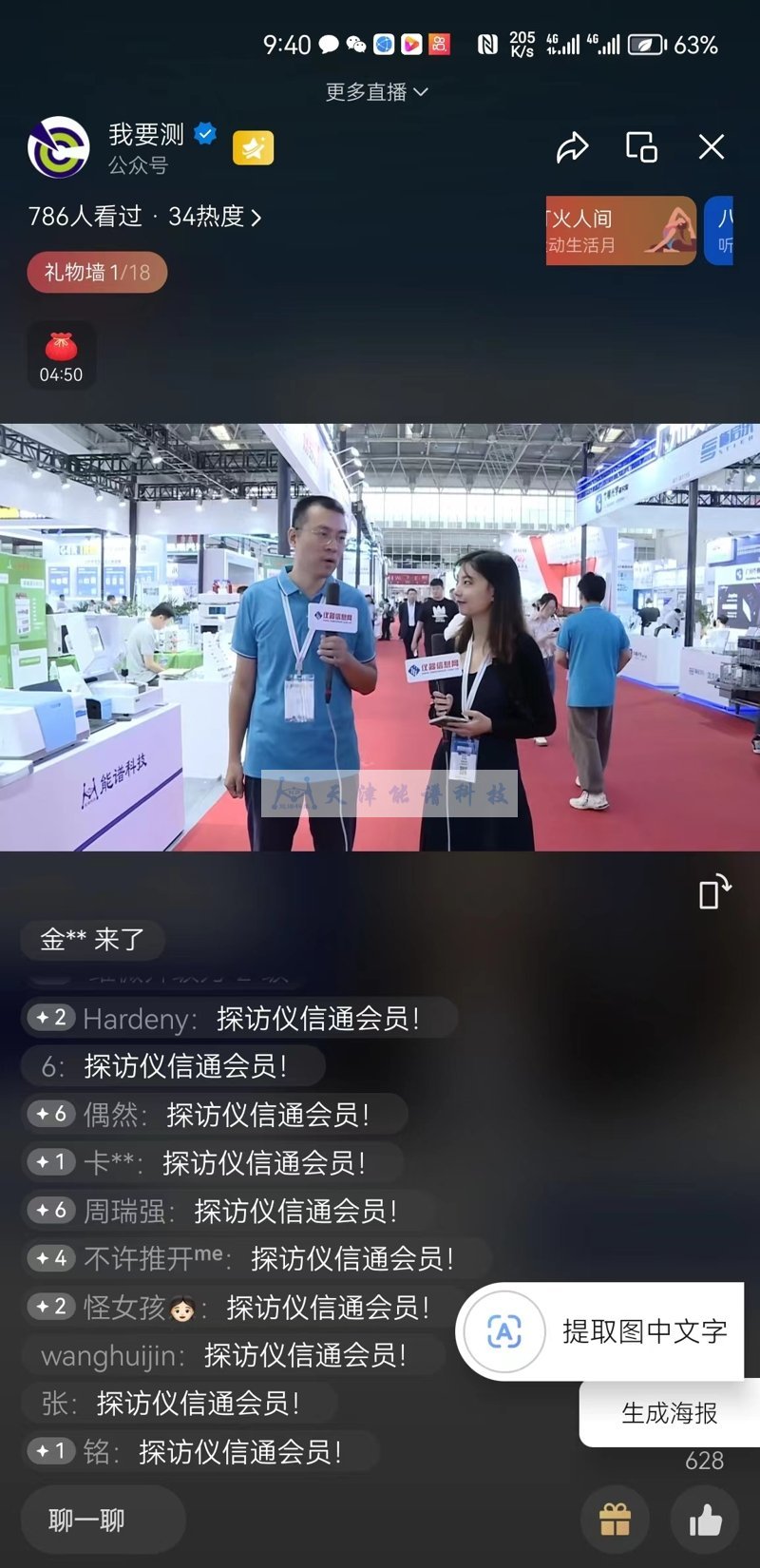Image resolution: width=760 pixels, height=1568 pixels.
Task: Open the 礼物墙 1/18 gift wall
Action: click(x=97, y=273)
